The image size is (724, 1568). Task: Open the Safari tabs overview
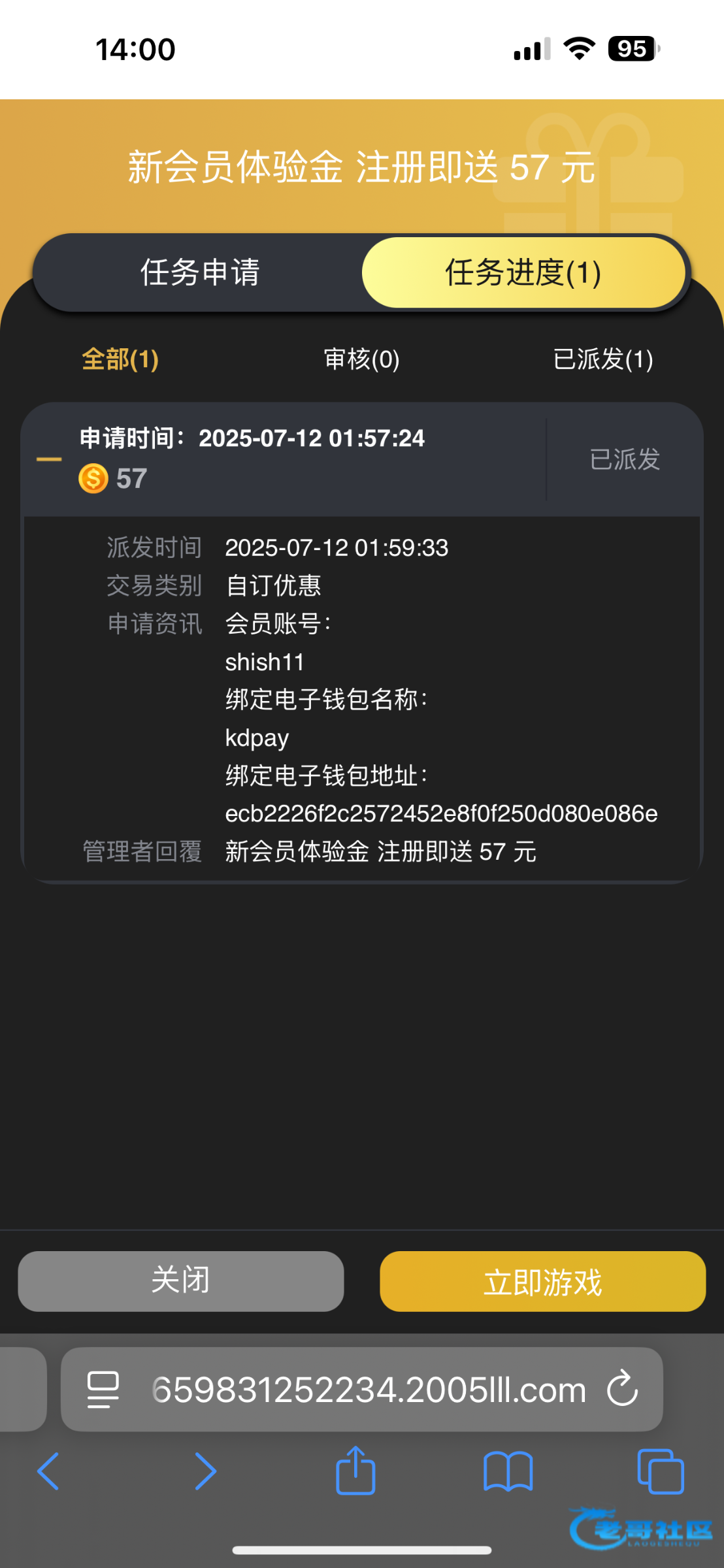point(661,1471)
